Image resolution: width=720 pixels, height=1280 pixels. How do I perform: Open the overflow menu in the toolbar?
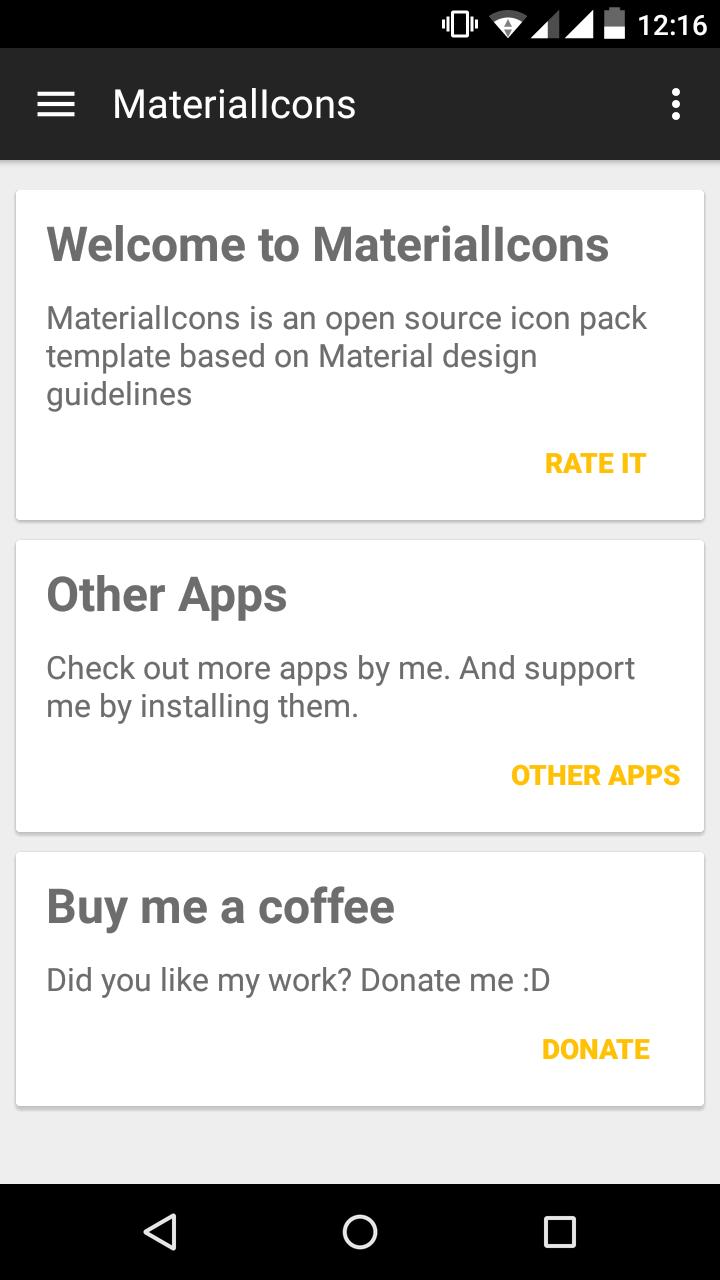click(675, 103)
